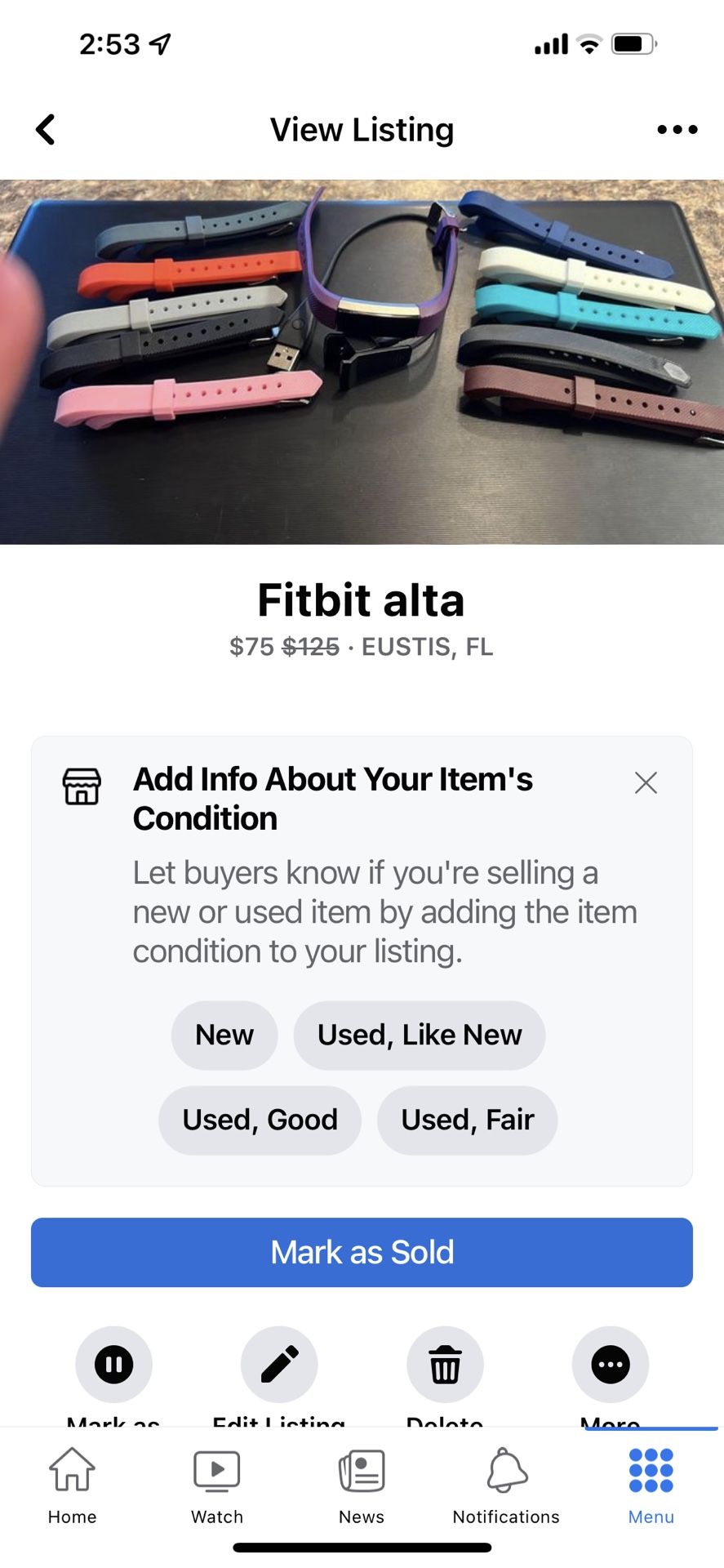Open the Fitbit alta listing photo
The image size is (724, 1568).
pos(362,362)
